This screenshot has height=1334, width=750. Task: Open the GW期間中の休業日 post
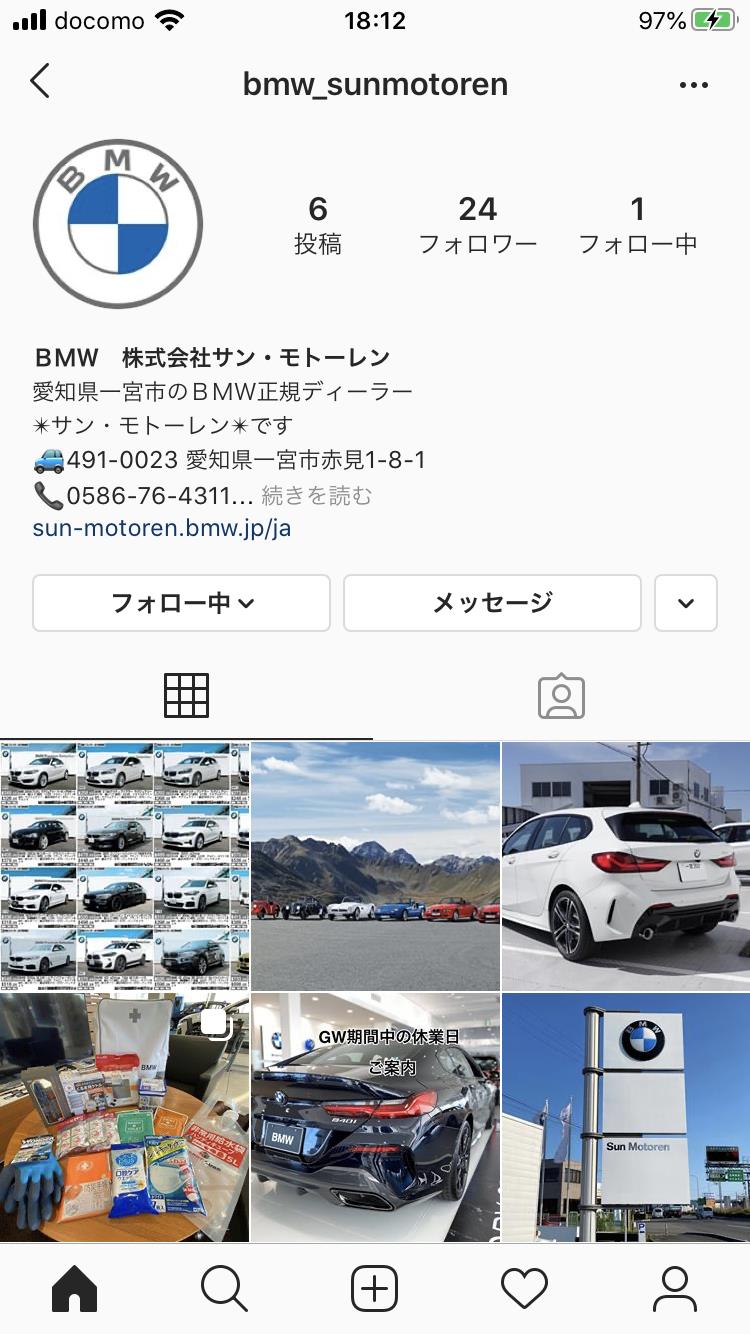[375, 1117]
